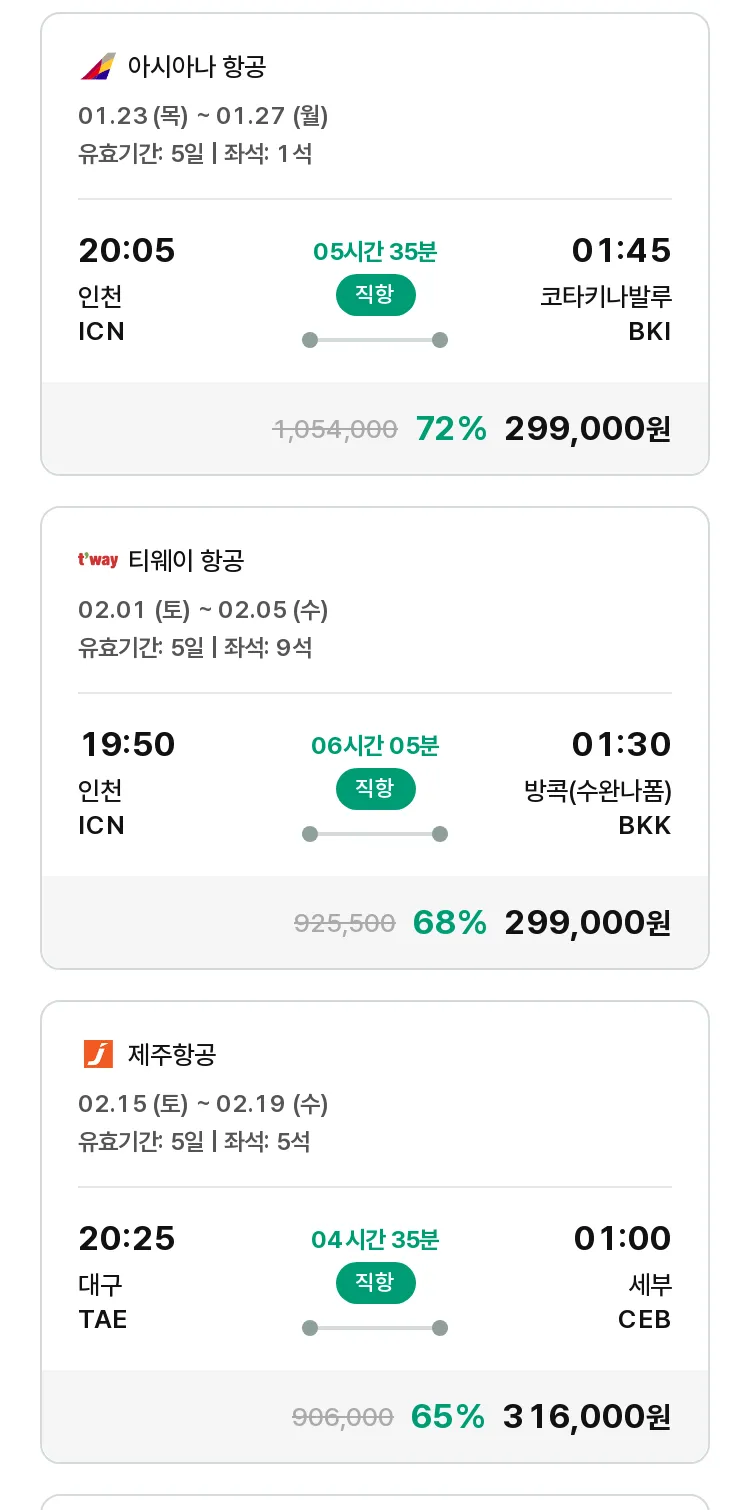View the Jeju Air Daegu–Cebu flight
Viewport: 750px width, 1510px height.
coord(375,1232)
